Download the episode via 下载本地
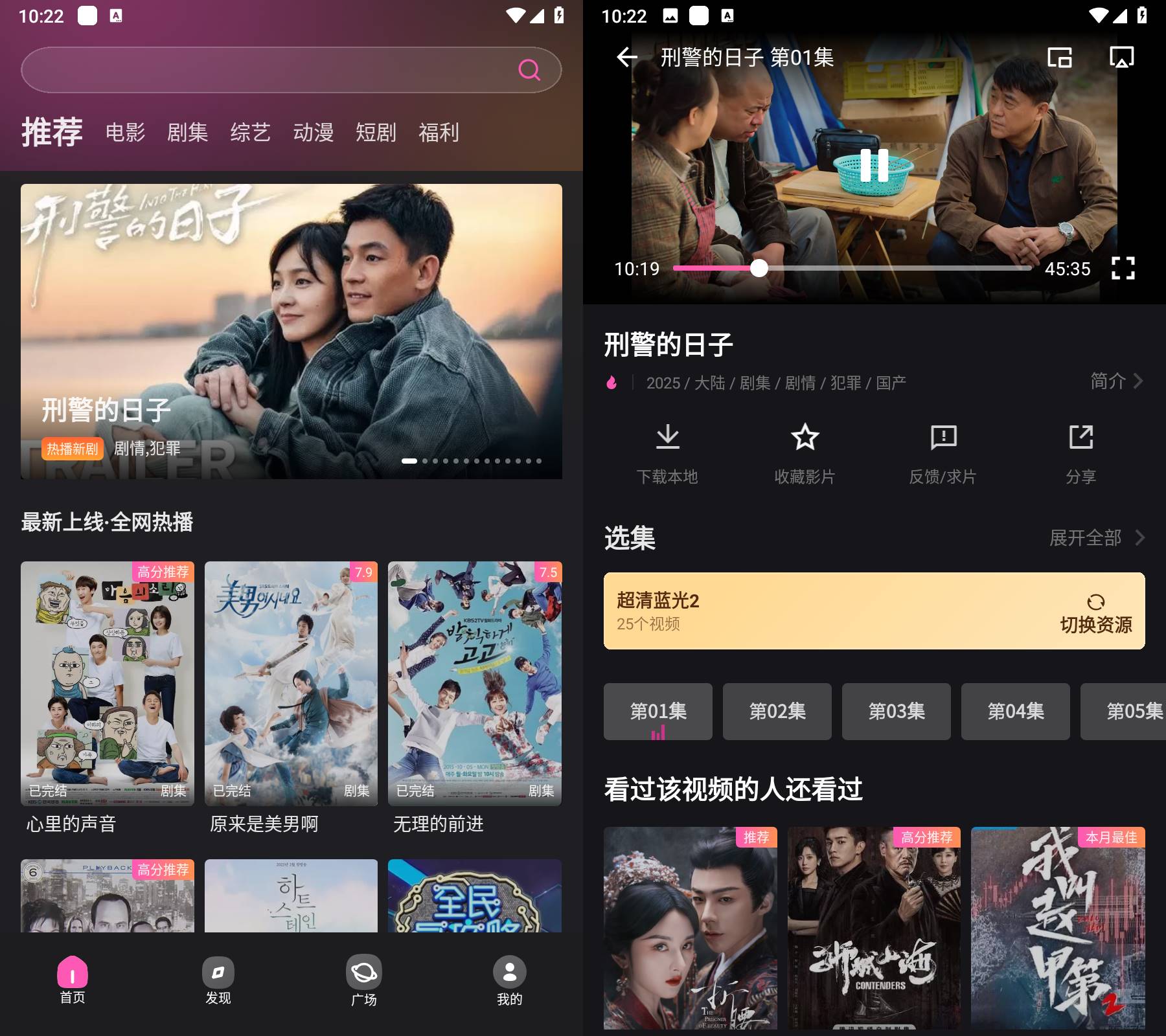Screen dimensions: 1166x1036 [667, 453]
